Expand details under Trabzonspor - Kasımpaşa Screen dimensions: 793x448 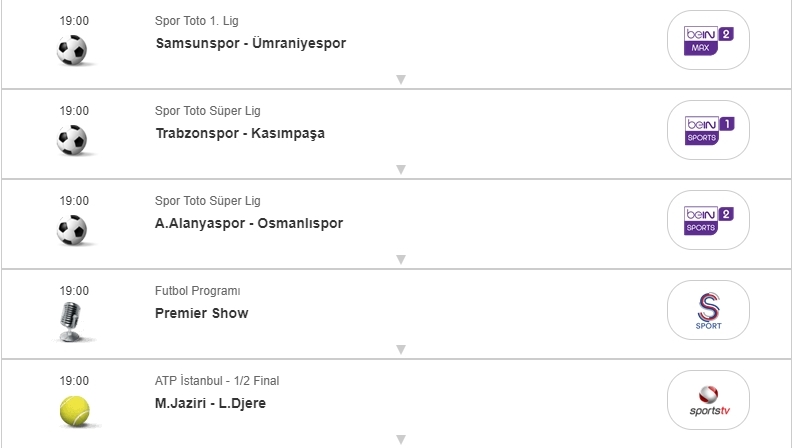click(400, 169)
